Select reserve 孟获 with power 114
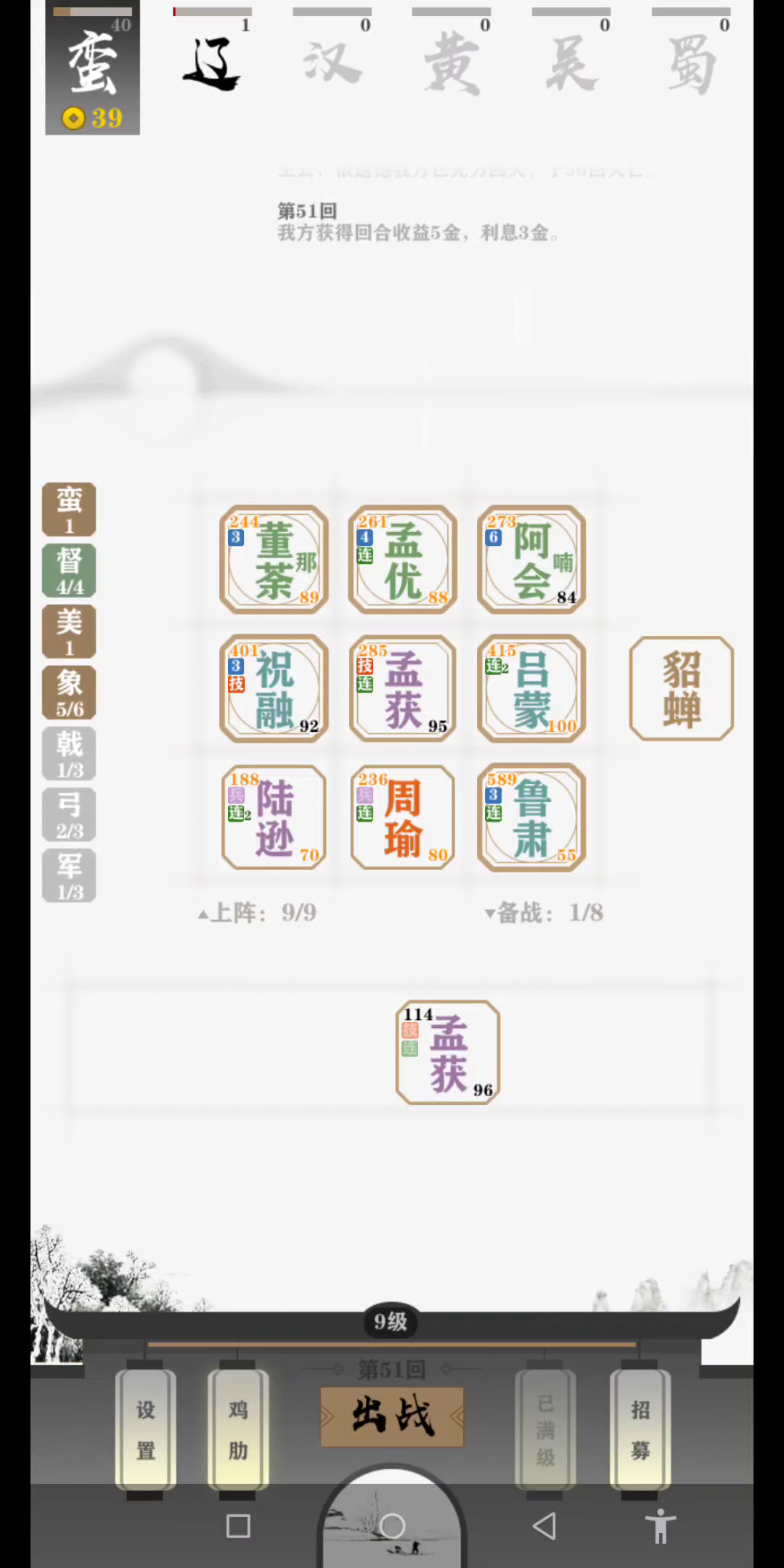784x1568 pixels. coord(448,1053)
